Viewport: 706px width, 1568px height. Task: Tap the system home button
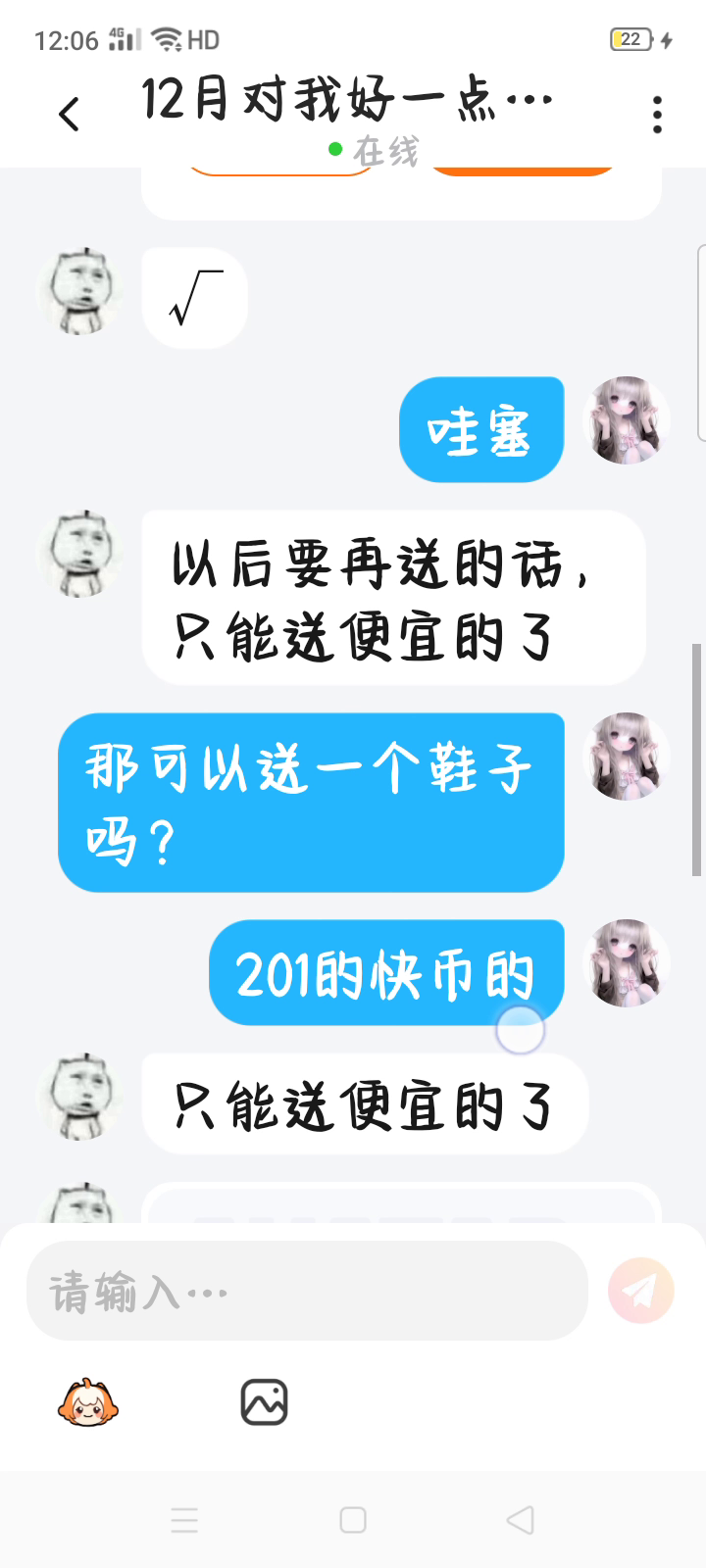pos(353,1520)
